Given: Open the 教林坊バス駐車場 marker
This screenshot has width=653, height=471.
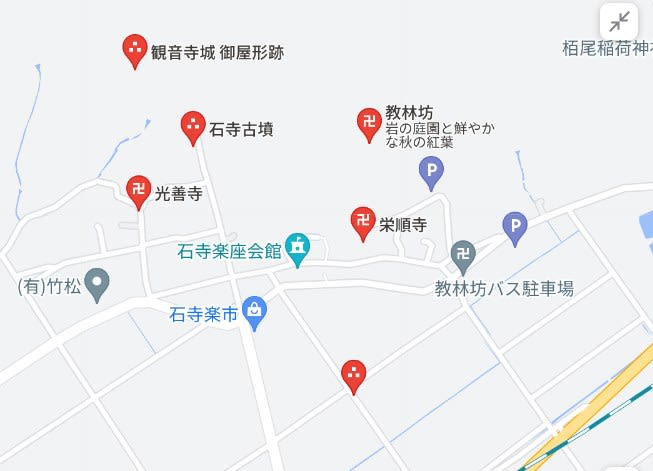Looking at the screenshot, I should pos(462,257).
